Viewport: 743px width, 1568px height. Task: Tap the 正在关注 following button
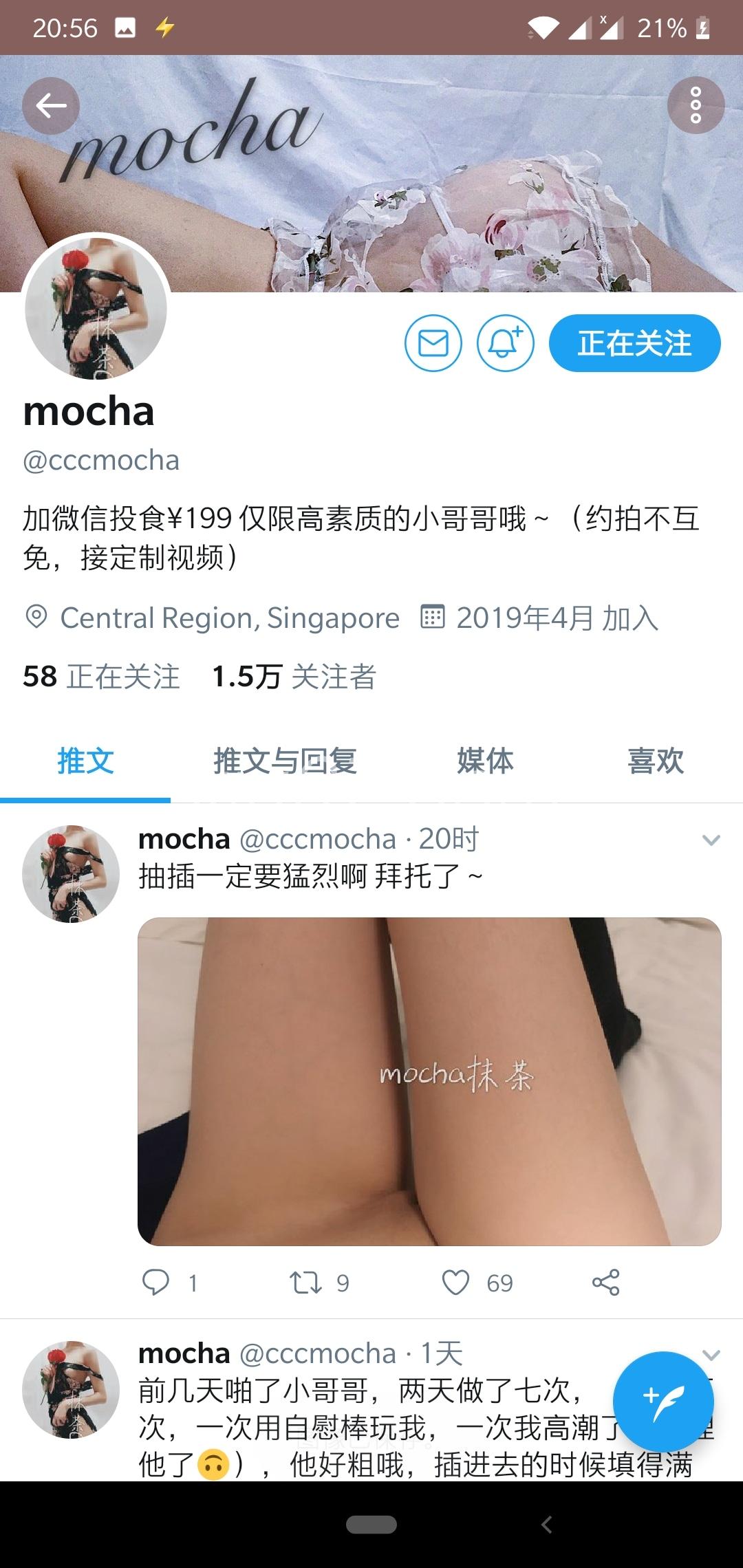(x=634, y=343)
